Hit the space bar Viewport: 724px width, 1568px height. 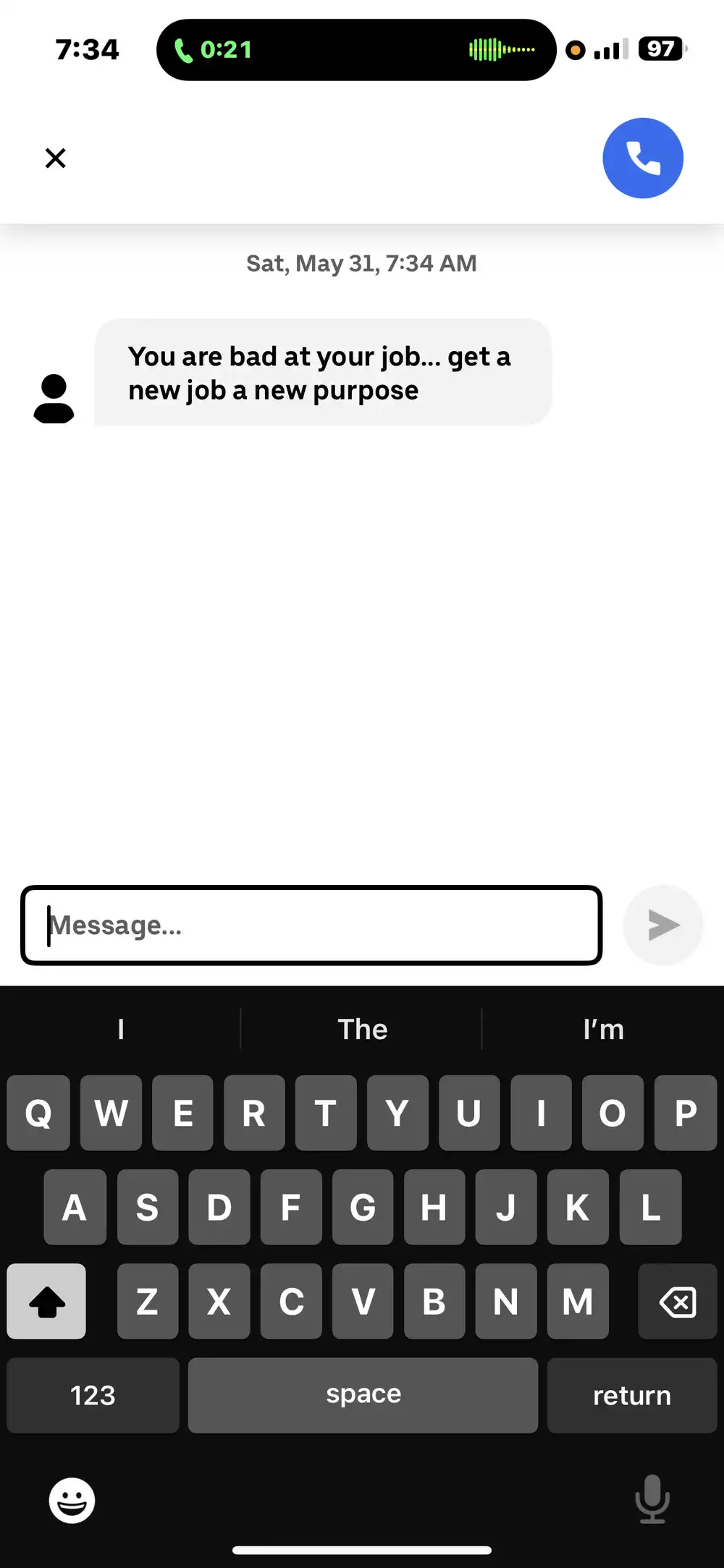pyautogui.click(x=363, y=1395)
